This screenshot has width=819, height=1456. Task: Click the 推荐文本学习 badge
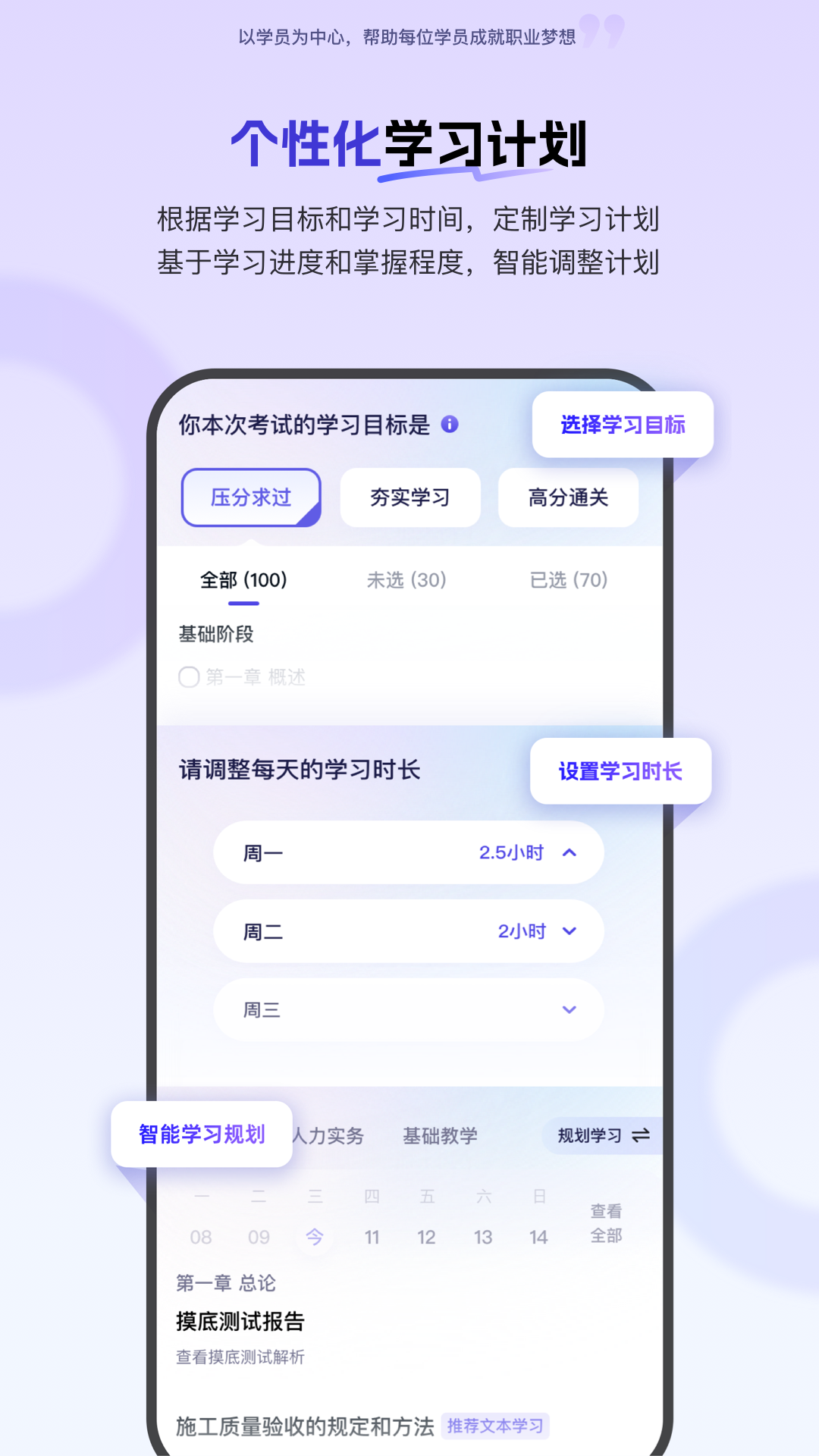tap(494, 1424)
